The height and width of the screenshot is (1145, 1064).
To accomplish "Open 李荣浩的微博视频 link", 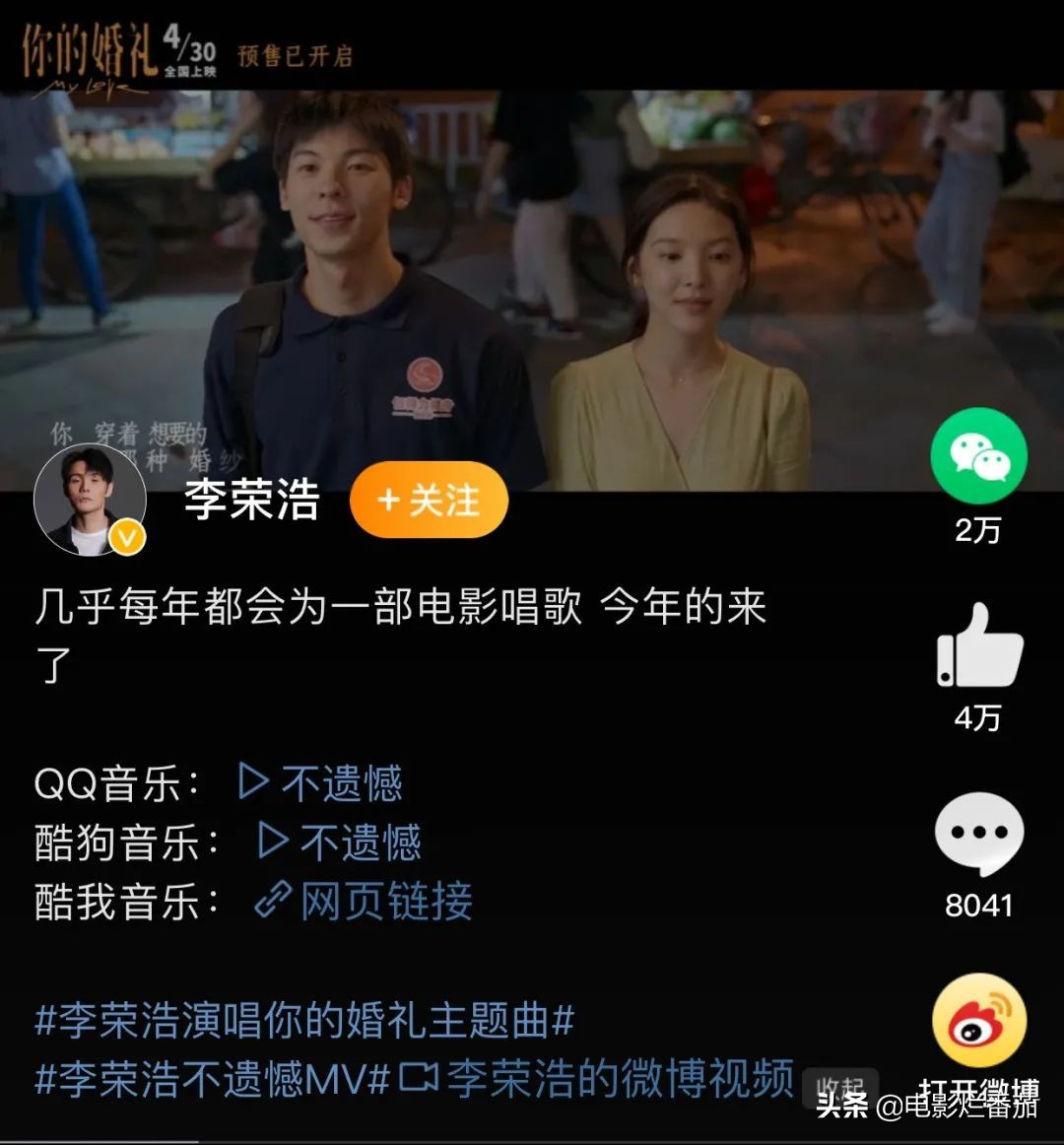I will pyautogui.click(x=597, y=1079).
